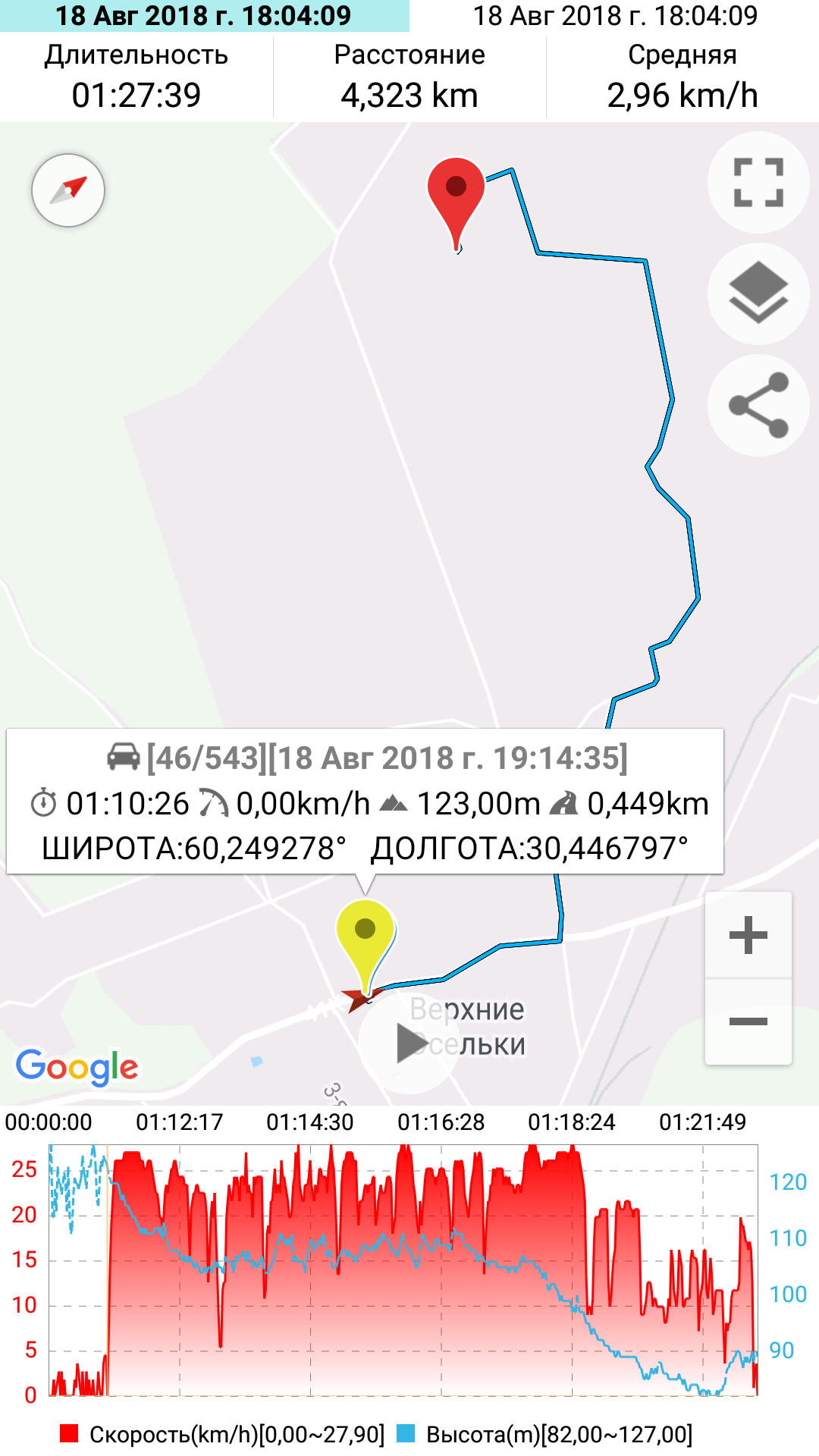Zoom out on the map
Image resolution: width=819 pixels, height=1456 pixels.
(x=748, y=1021)
